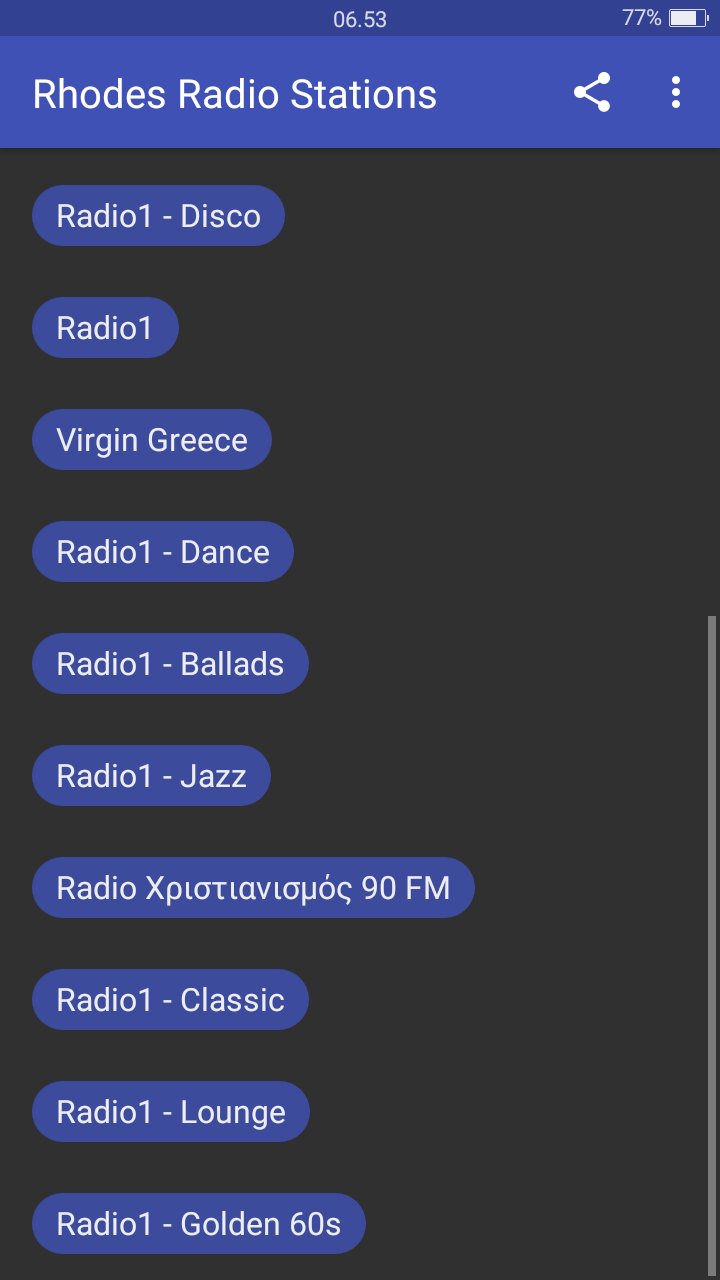Play Radio1 - Jazz station
The height and width of the screenshot is (1280, 720).
click(x=151, y=775)
